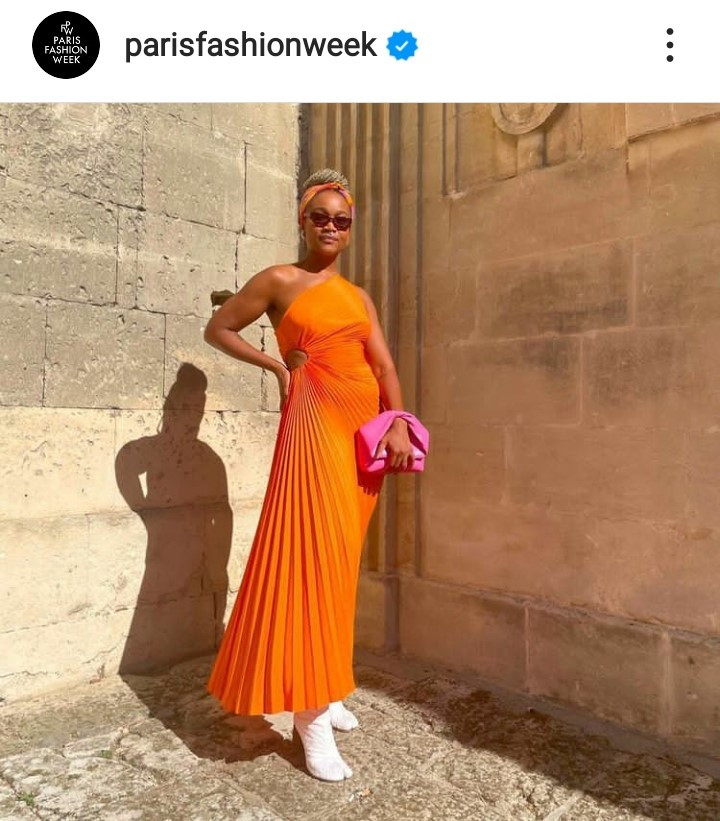The width and height of the screenshot is (720, 821).
Task: Tap the post photo of orange dress
Action: (x=360, y=460)
